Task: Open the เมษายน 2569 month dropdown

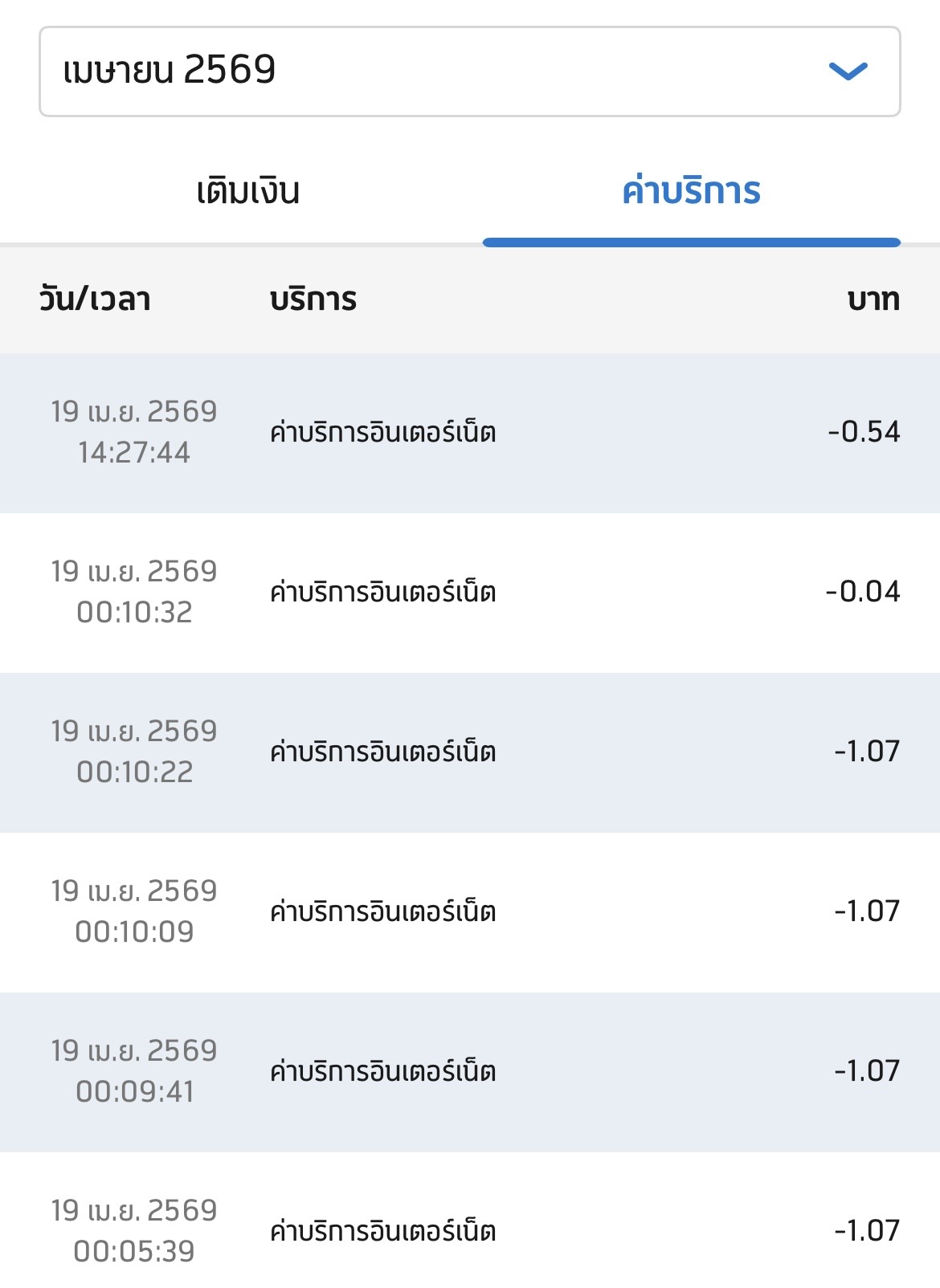Action: click(469, 71)
